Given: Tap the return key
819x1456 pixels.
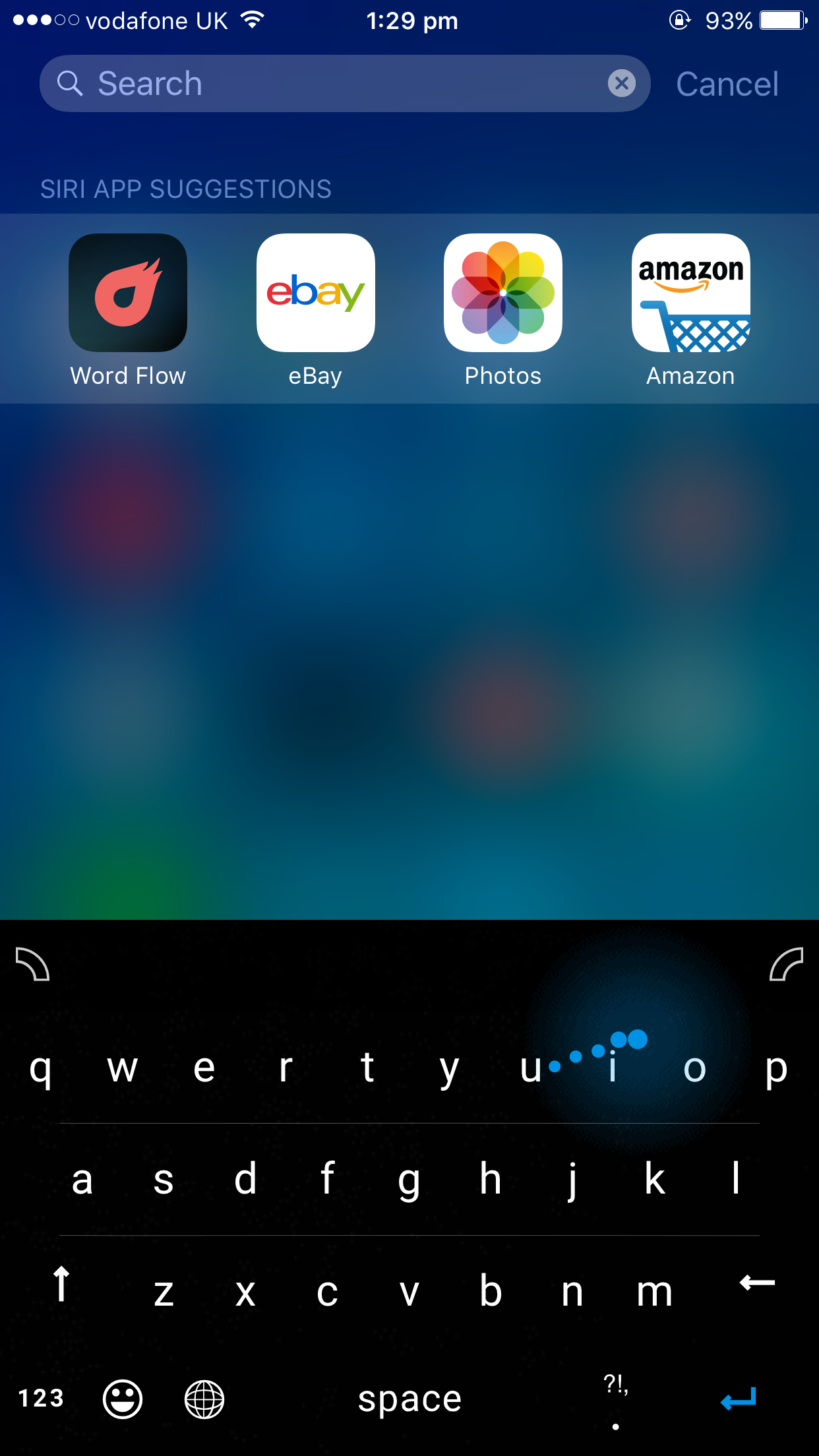Looking at the screenshot, I should pyautogui.click(x=739, y=1399).
